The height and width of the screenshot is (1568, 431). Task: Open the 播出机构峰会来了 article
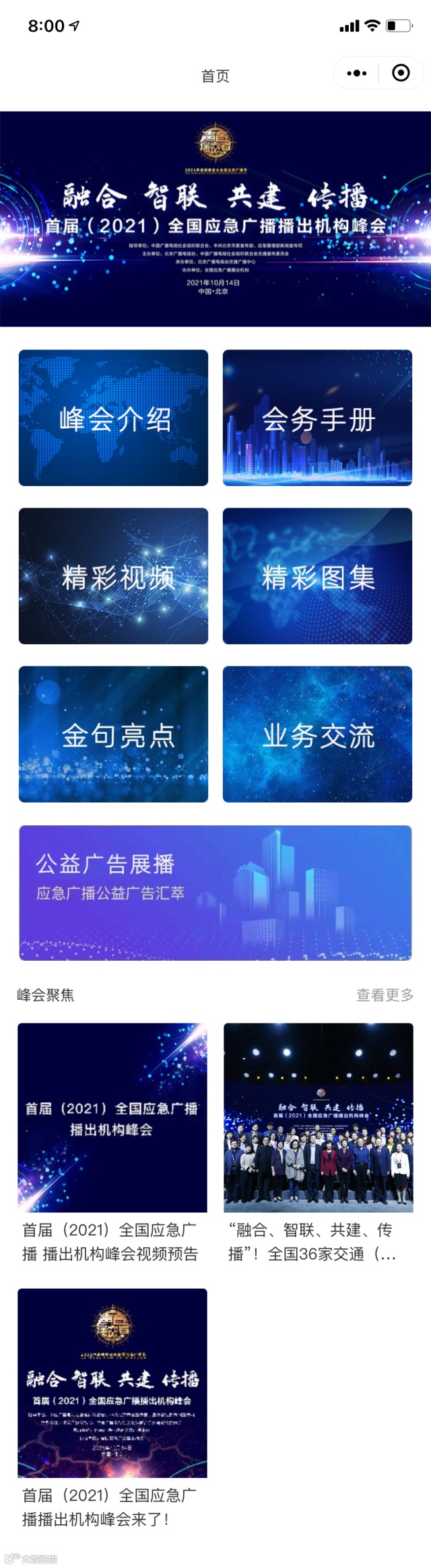point(112,1407)
